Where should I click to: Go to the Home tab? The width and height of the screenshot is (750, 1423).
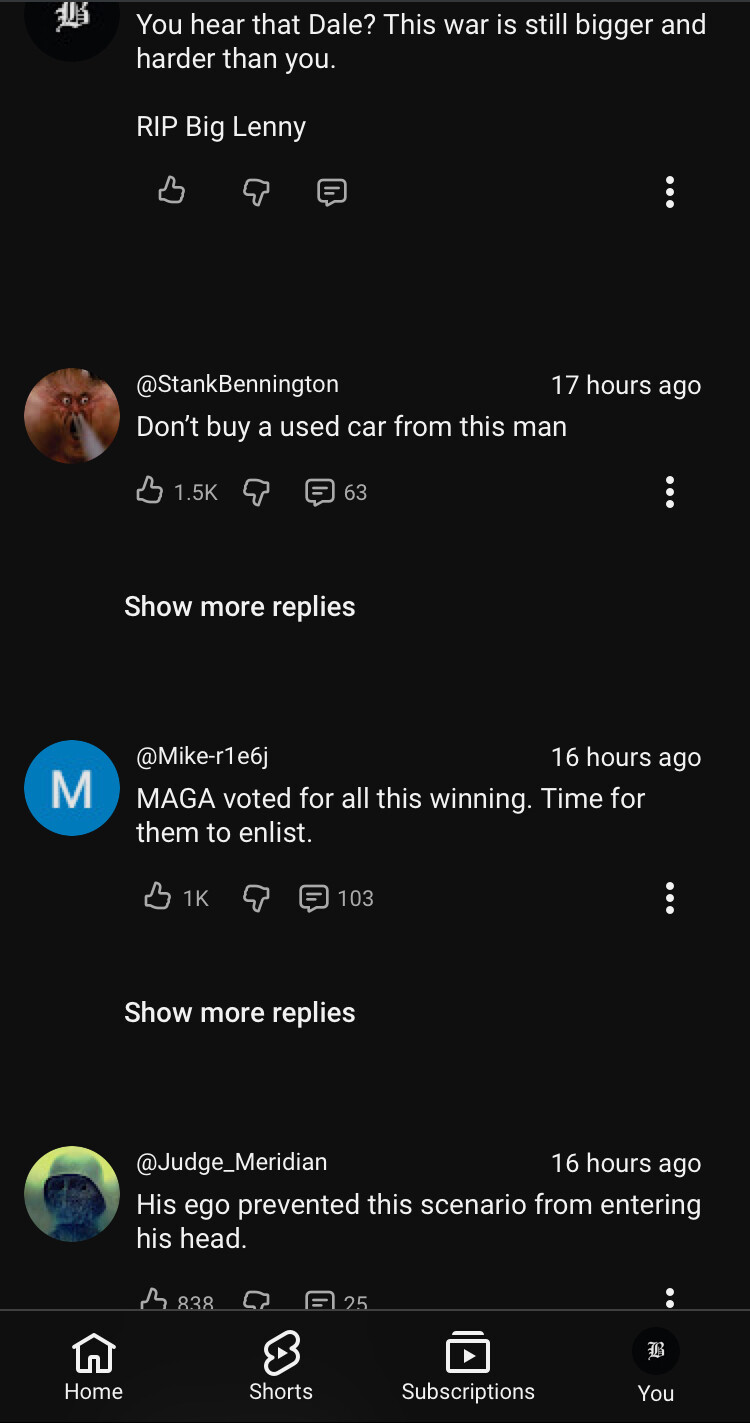94,1366
